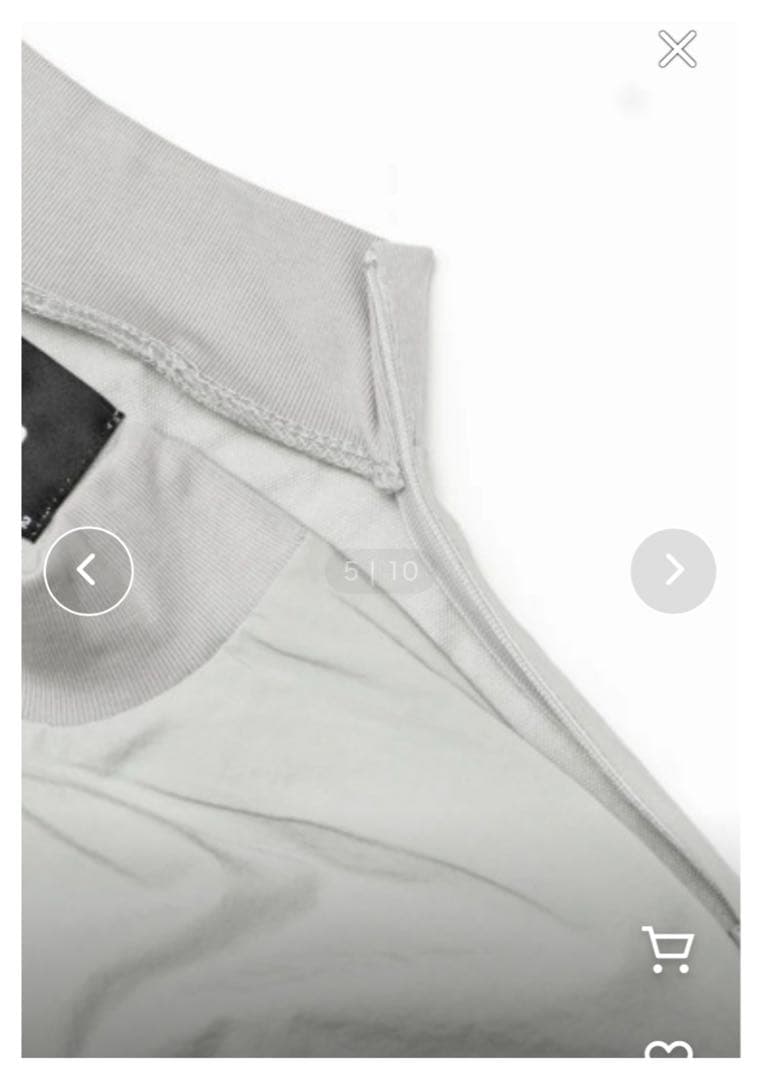Close the product image viewer
Viewport: 763px width, 1080px height.
point(677,49)
